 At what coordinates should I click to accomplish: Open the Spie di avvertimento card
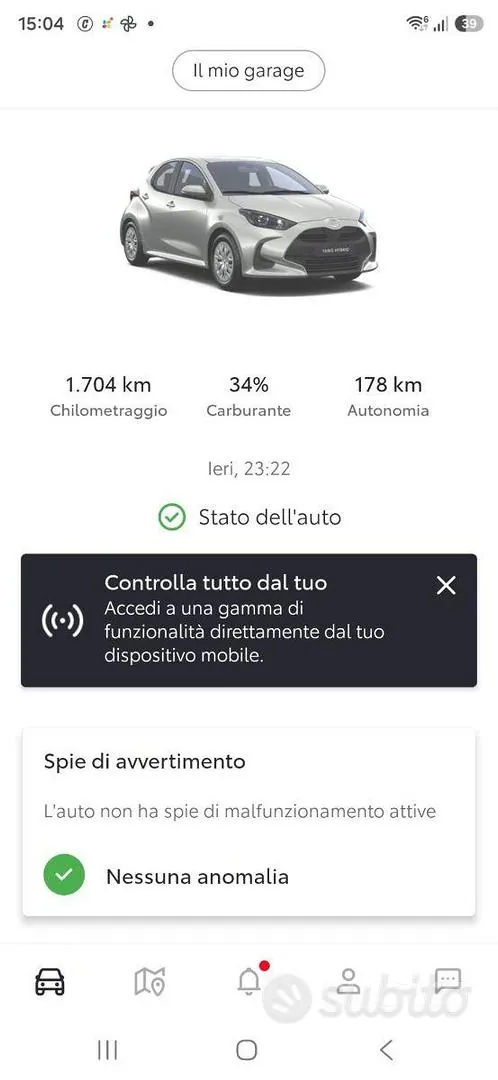[249, 822]
